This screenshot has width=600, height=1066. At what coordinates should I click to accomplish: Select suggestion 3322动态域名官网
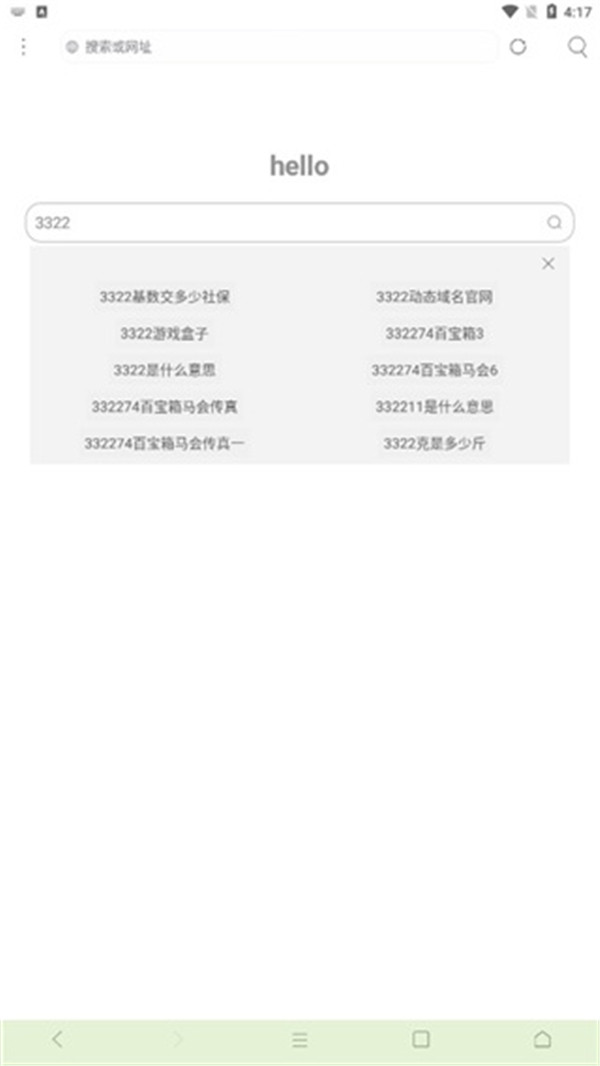434,297
